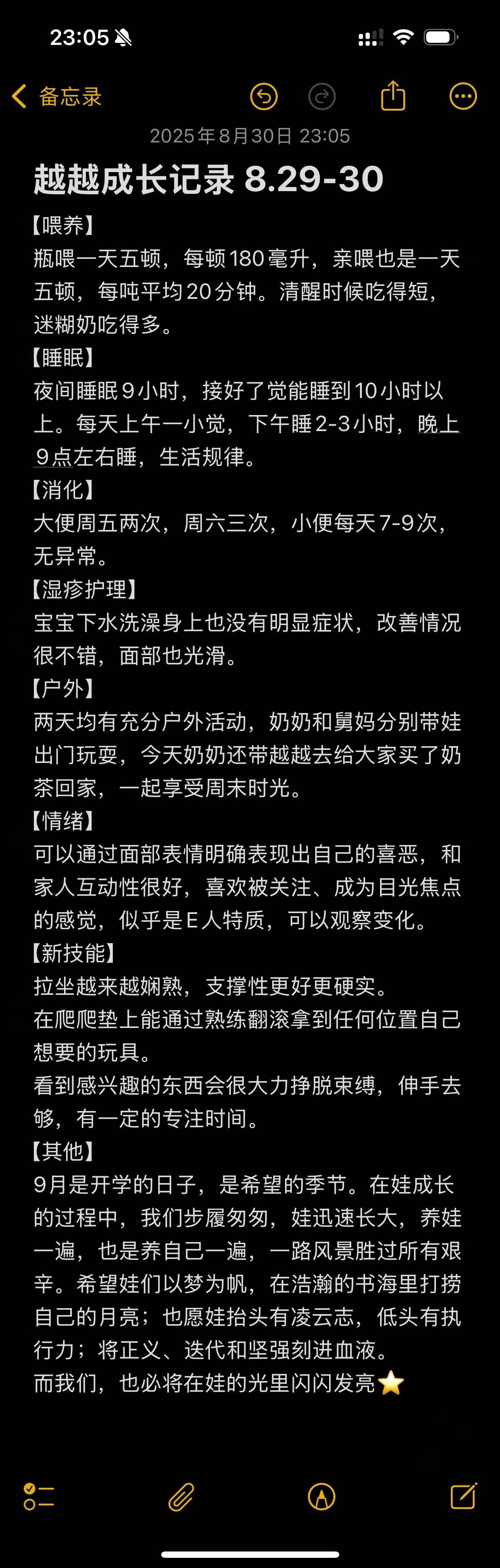The image size is (500, 1568).
Task: Open the markup pen tool
Action: coord(321,1497)
